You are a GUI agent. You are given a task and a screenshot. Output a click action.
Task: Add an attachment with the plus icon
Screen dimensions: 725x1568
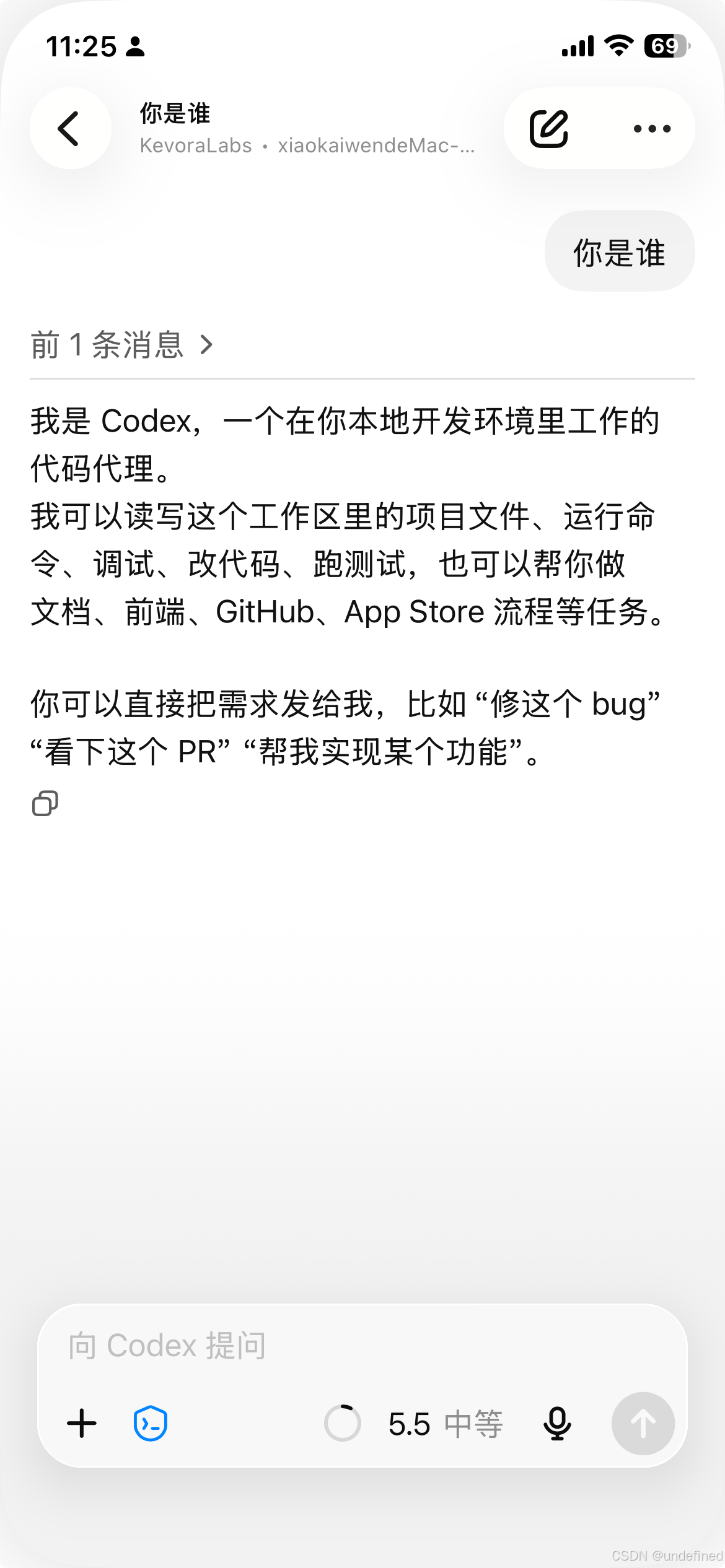click(x=82, y=1423)
